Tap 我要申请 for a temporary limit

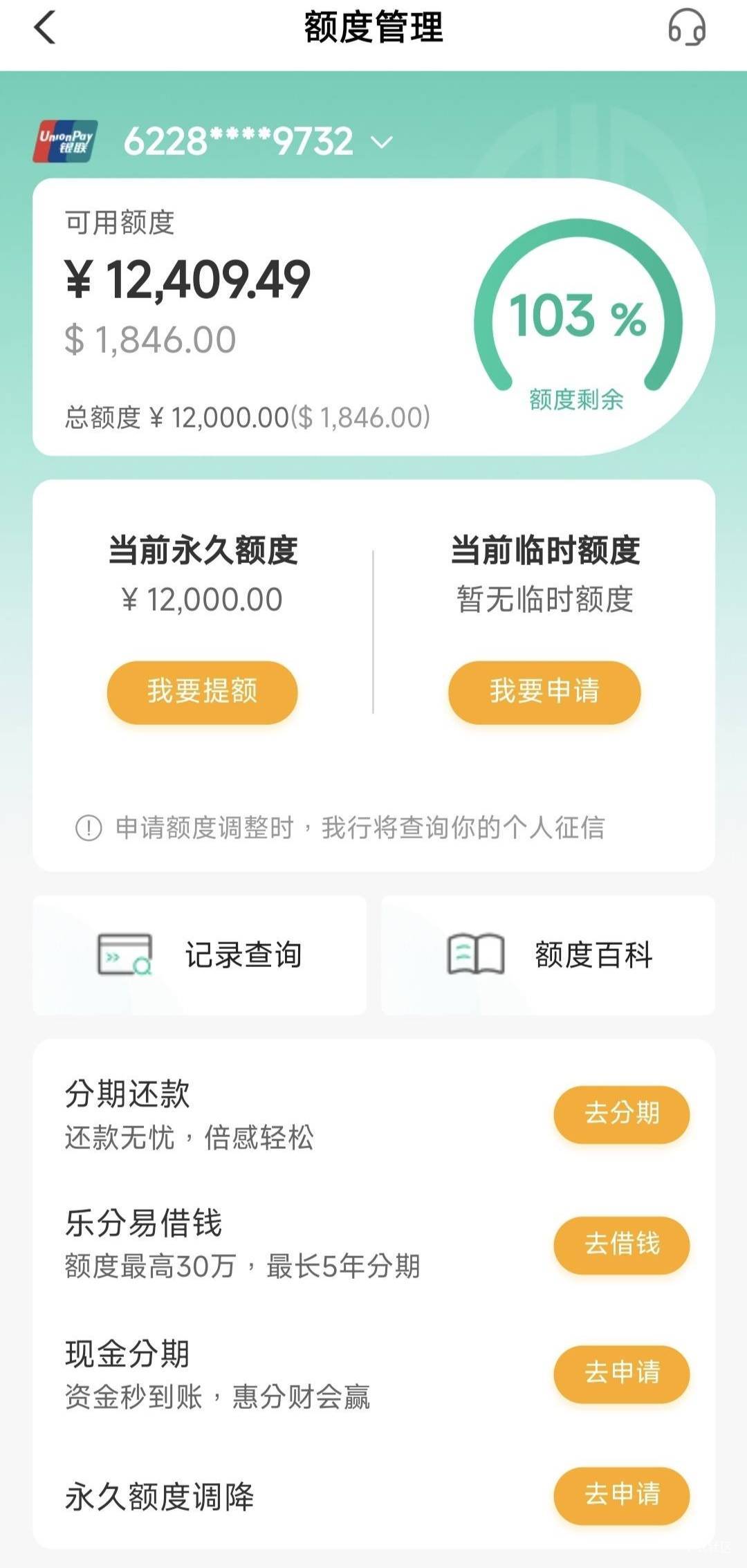[x=544, y=692]
